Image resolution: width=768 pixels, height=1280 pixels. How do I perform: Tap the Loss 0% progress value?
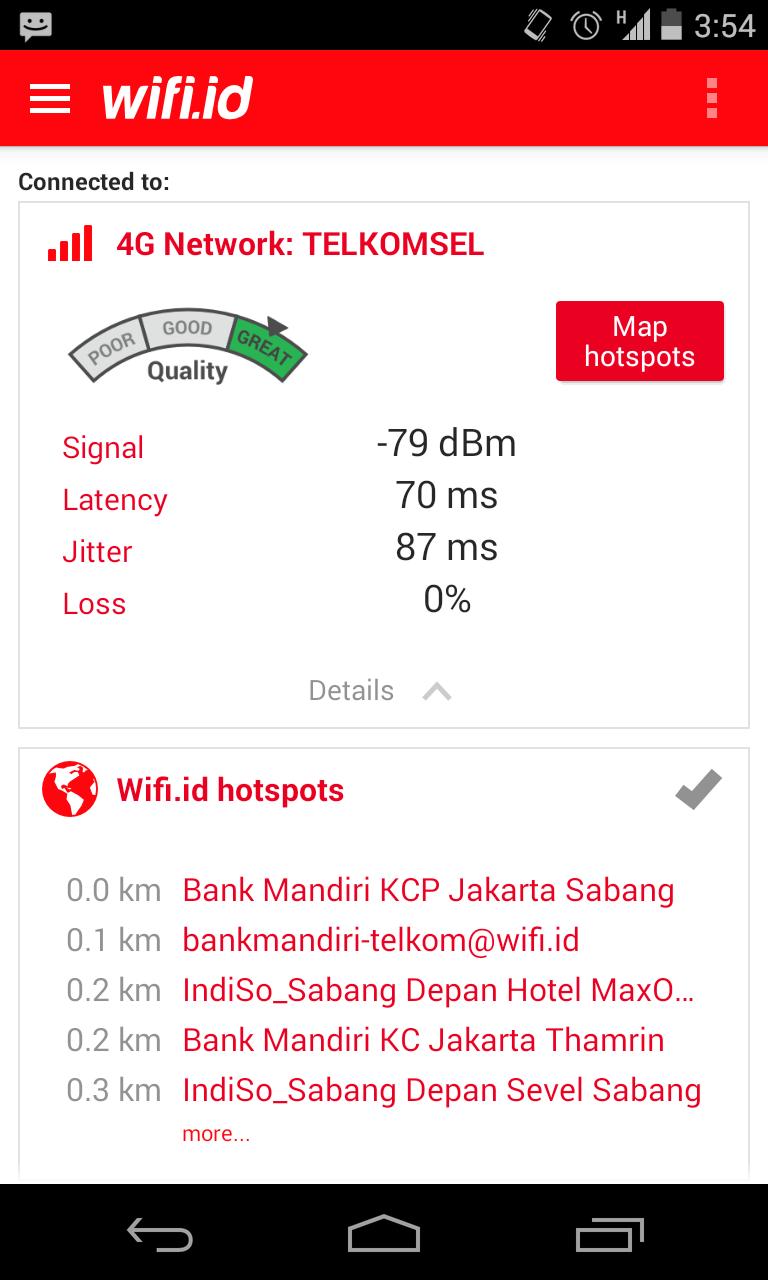[447, 601]
